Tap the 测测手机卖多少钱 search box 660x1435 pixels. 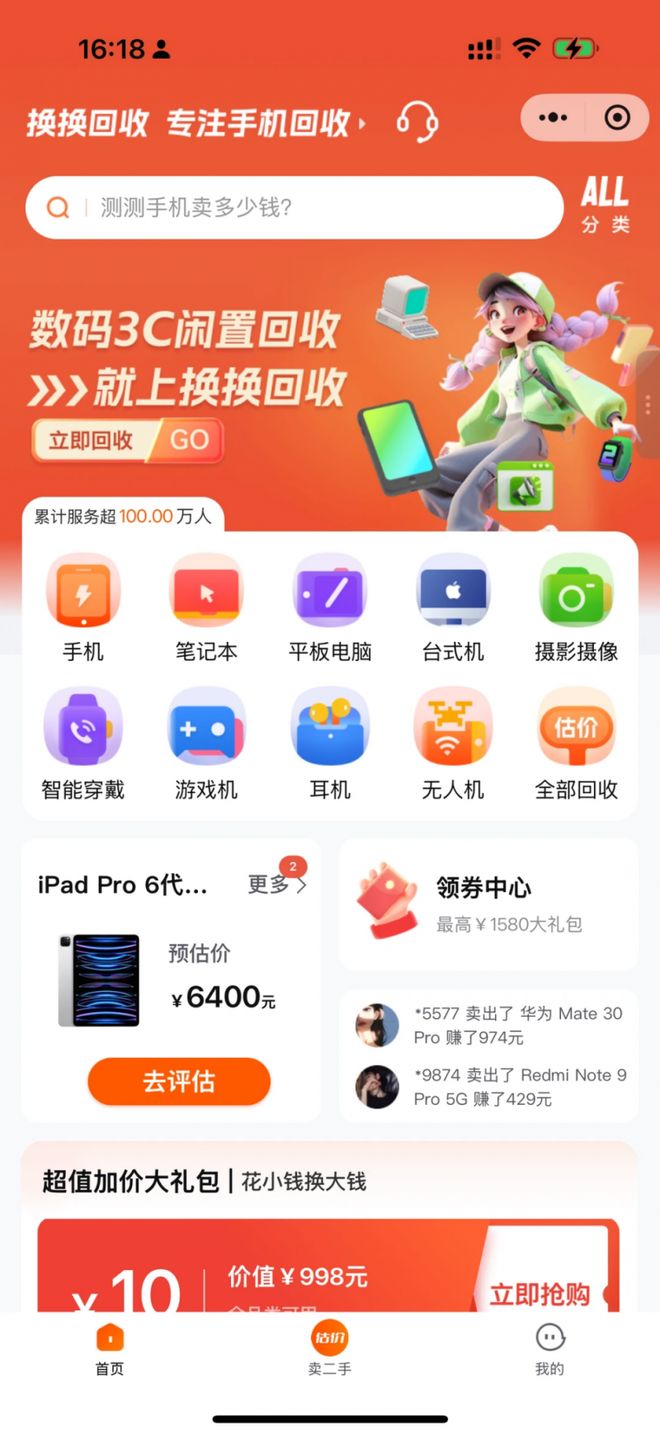[x=294, y=208]
